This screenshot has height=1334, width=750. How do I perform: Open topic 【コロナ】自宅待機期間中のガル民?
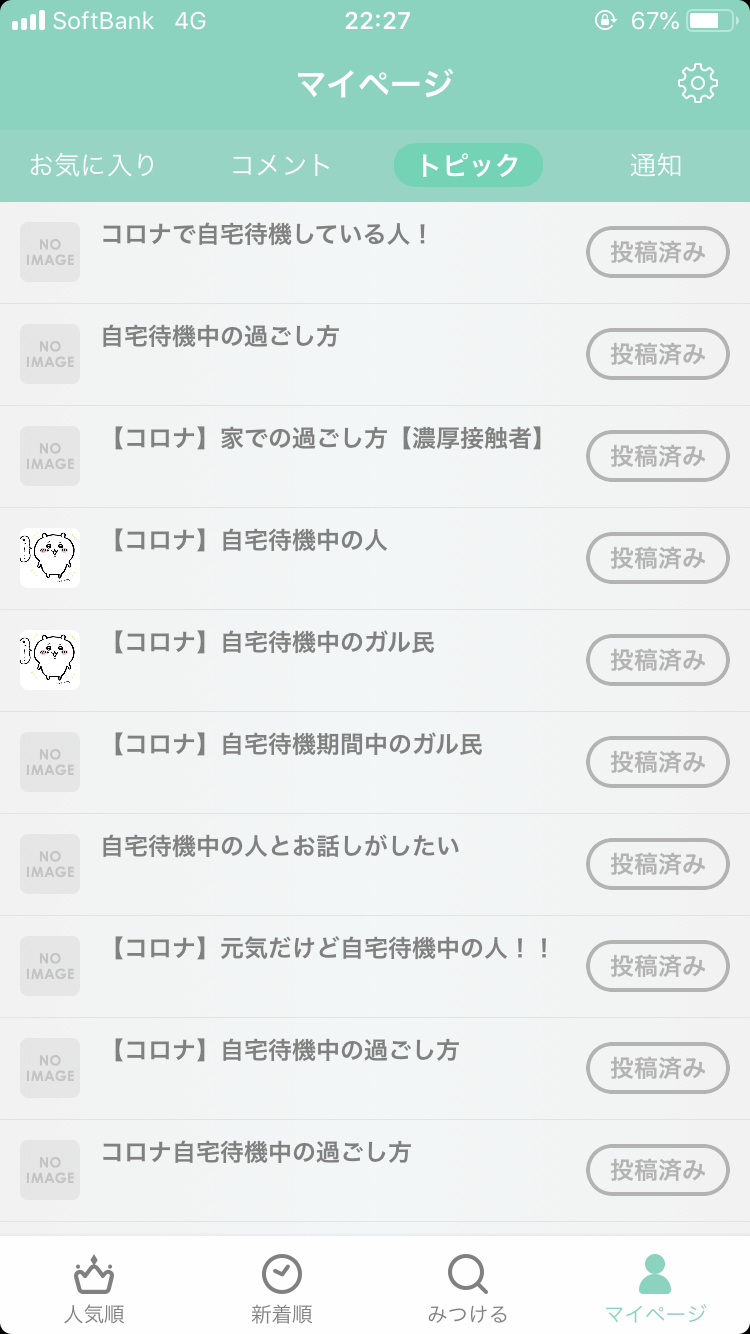375,763
